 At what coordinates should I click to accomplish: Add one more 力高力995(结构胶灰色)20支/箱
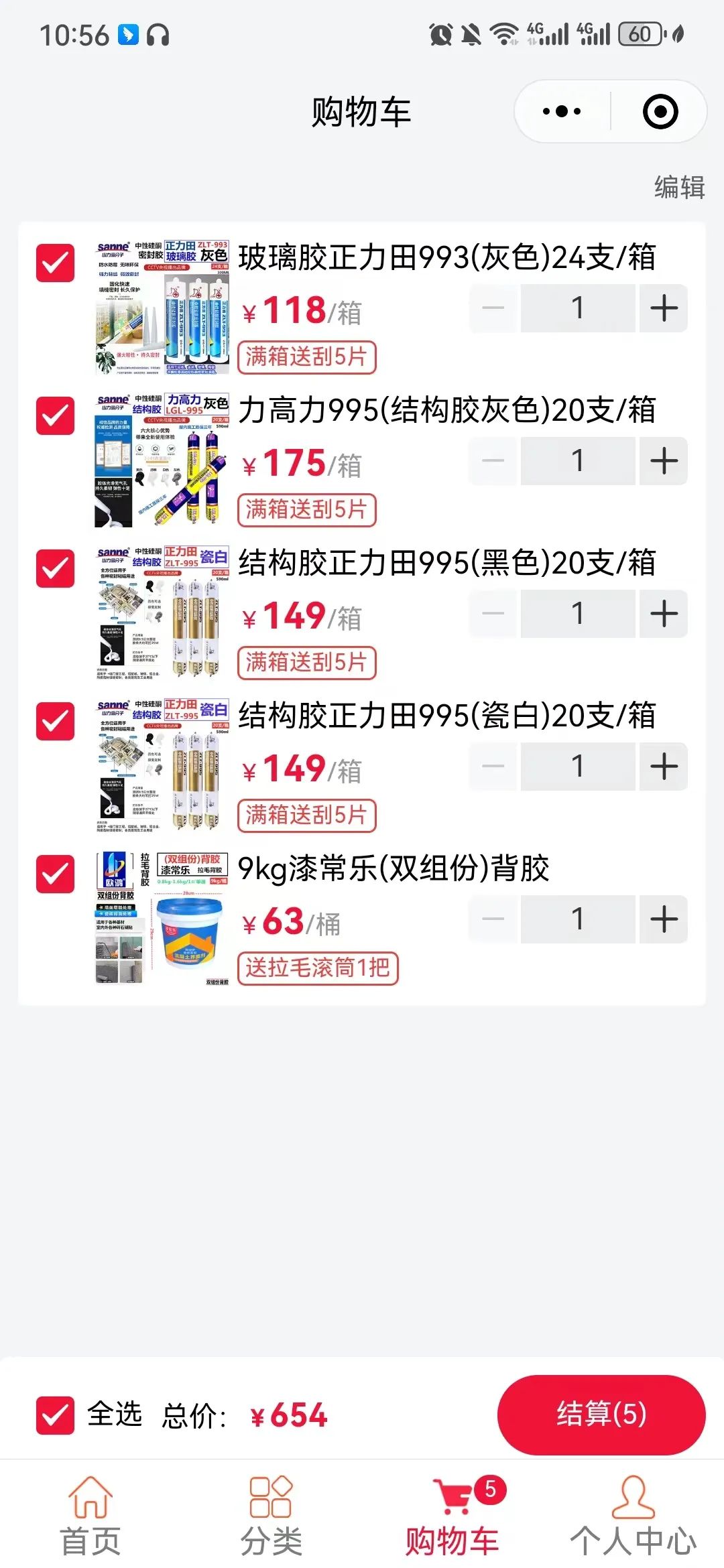[x=664, y=461]
